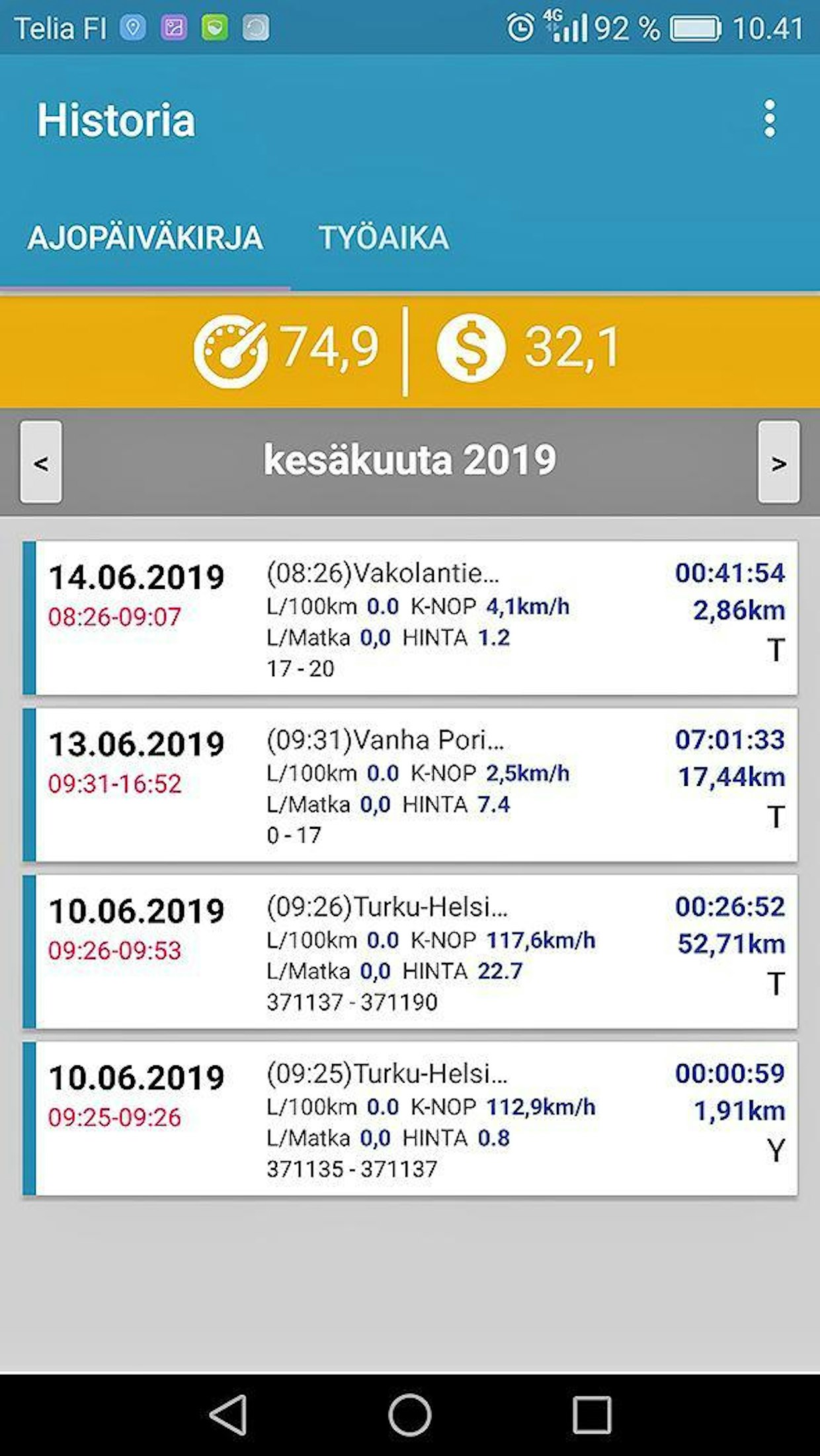820x1456 pixels.
Task: Open the overflow menu in Historia
Action: tap(769, 120)
